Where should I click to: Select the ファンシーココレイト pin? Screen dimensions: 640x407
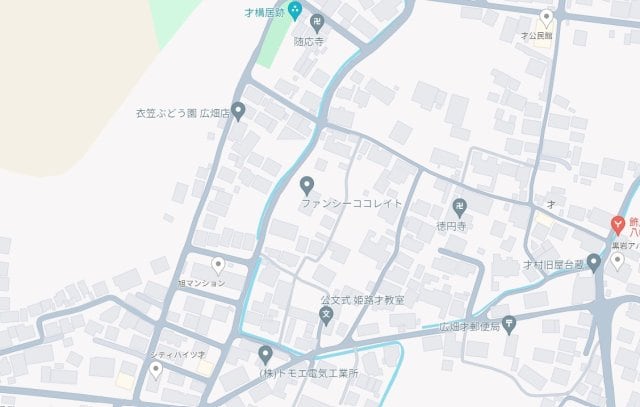point(307,185)
